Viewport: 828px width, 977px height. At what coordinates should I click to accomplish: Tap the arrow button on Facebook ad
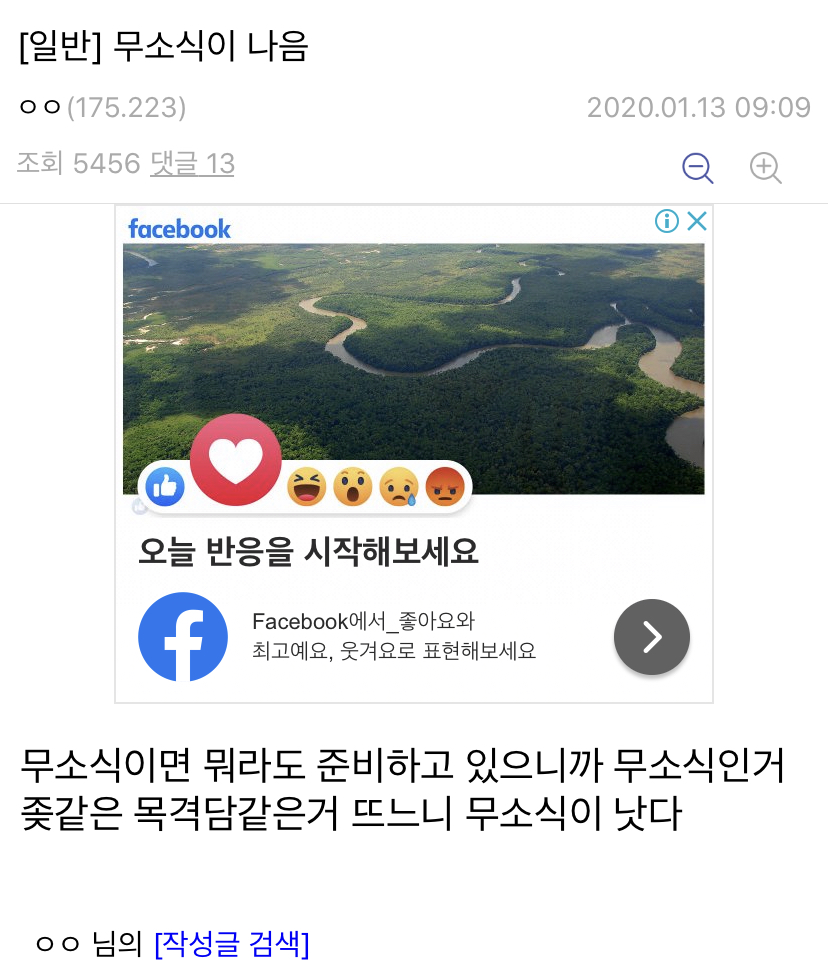tap(651, 637)
